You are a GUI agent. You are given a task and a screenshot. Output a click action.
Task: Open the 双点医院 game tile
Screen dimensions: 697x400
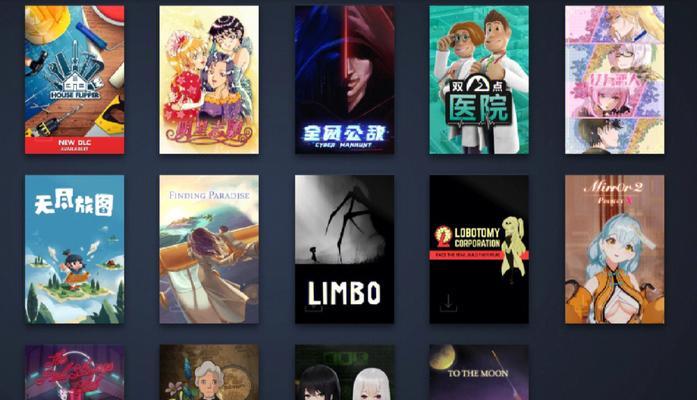[x=479, y=79]
